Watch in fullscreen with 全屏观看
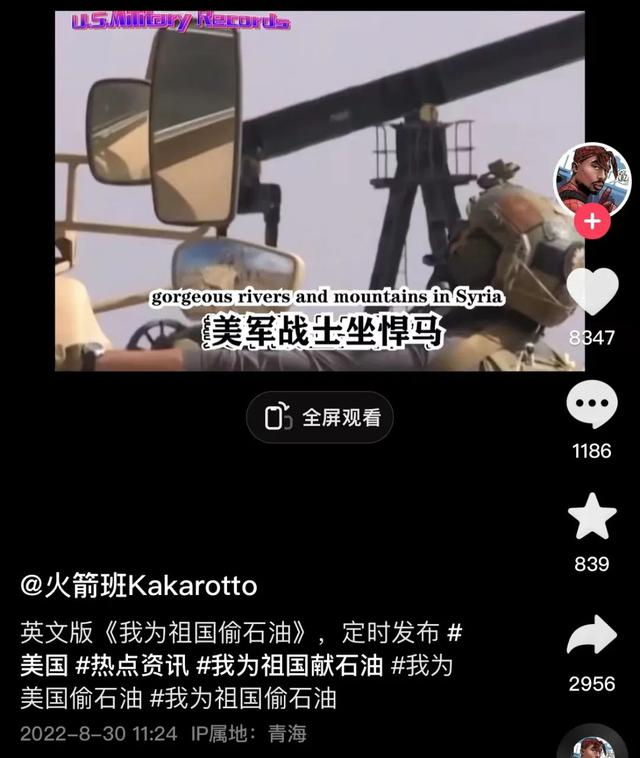The image size is (640, 758). click(320, 417)
